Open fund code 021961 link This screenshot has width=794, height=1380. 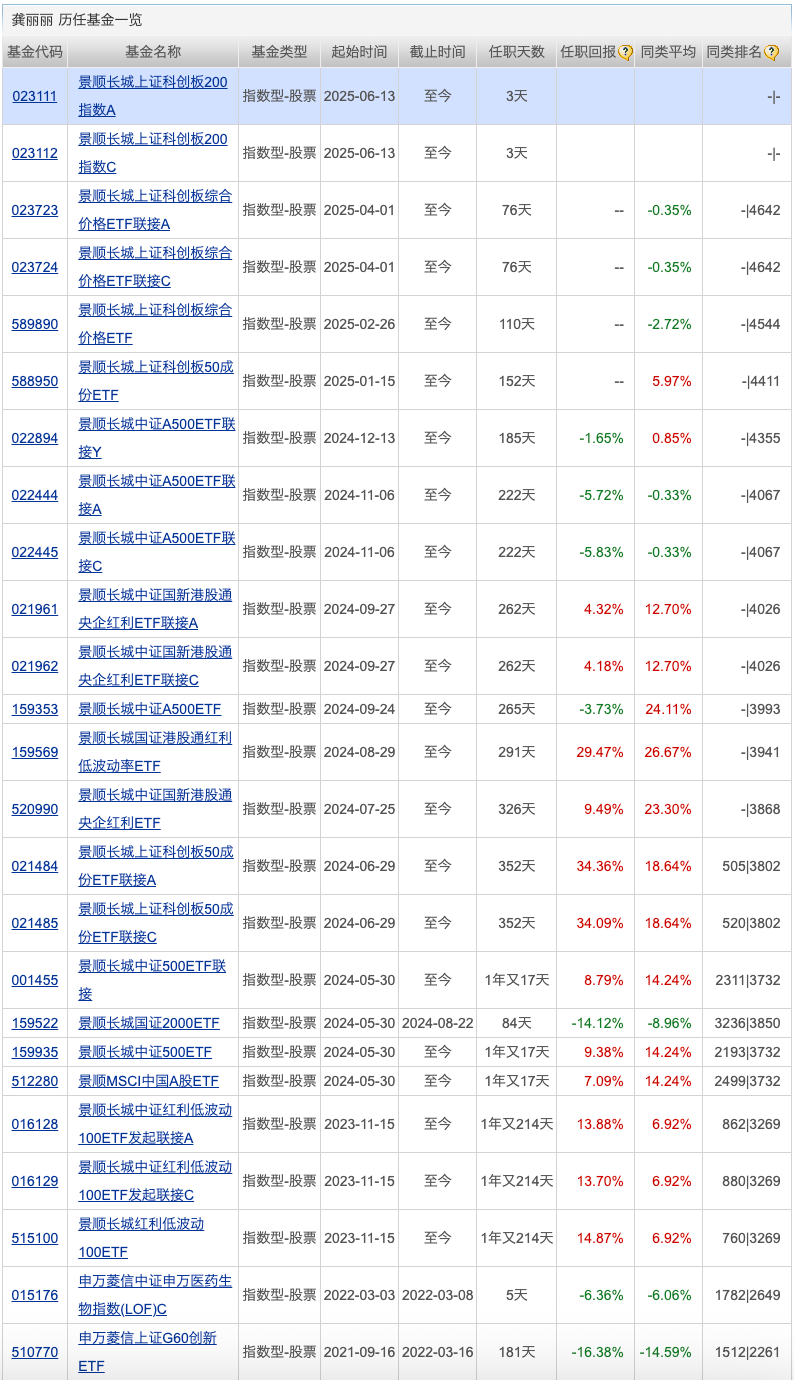(35, 609)
